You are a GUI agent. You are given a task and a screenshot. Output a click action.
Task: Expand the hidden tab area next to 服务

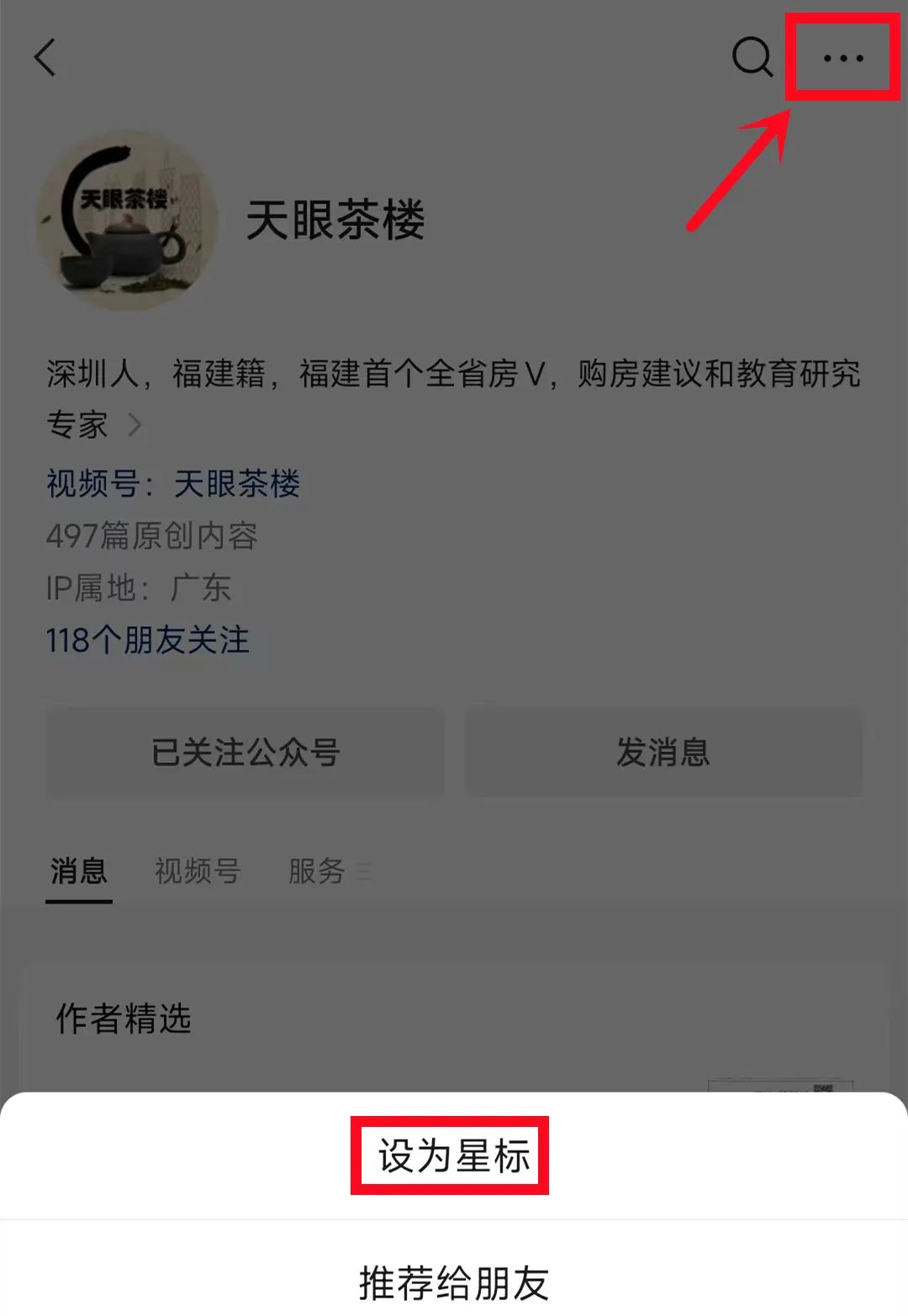pos(363,873)
